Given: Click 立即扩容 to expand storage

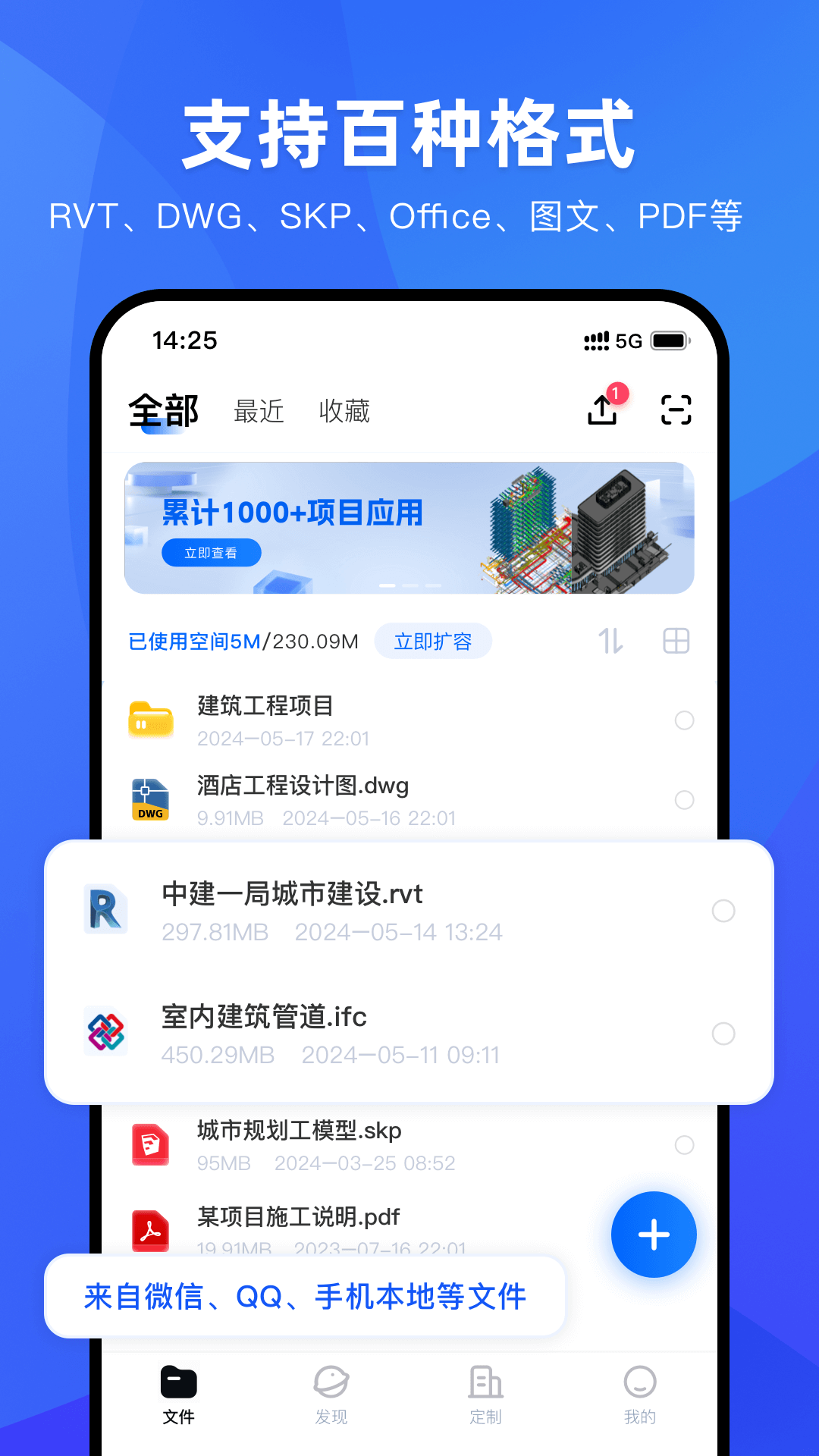Looking at the screenshot, I should click(x=433, y=640).
